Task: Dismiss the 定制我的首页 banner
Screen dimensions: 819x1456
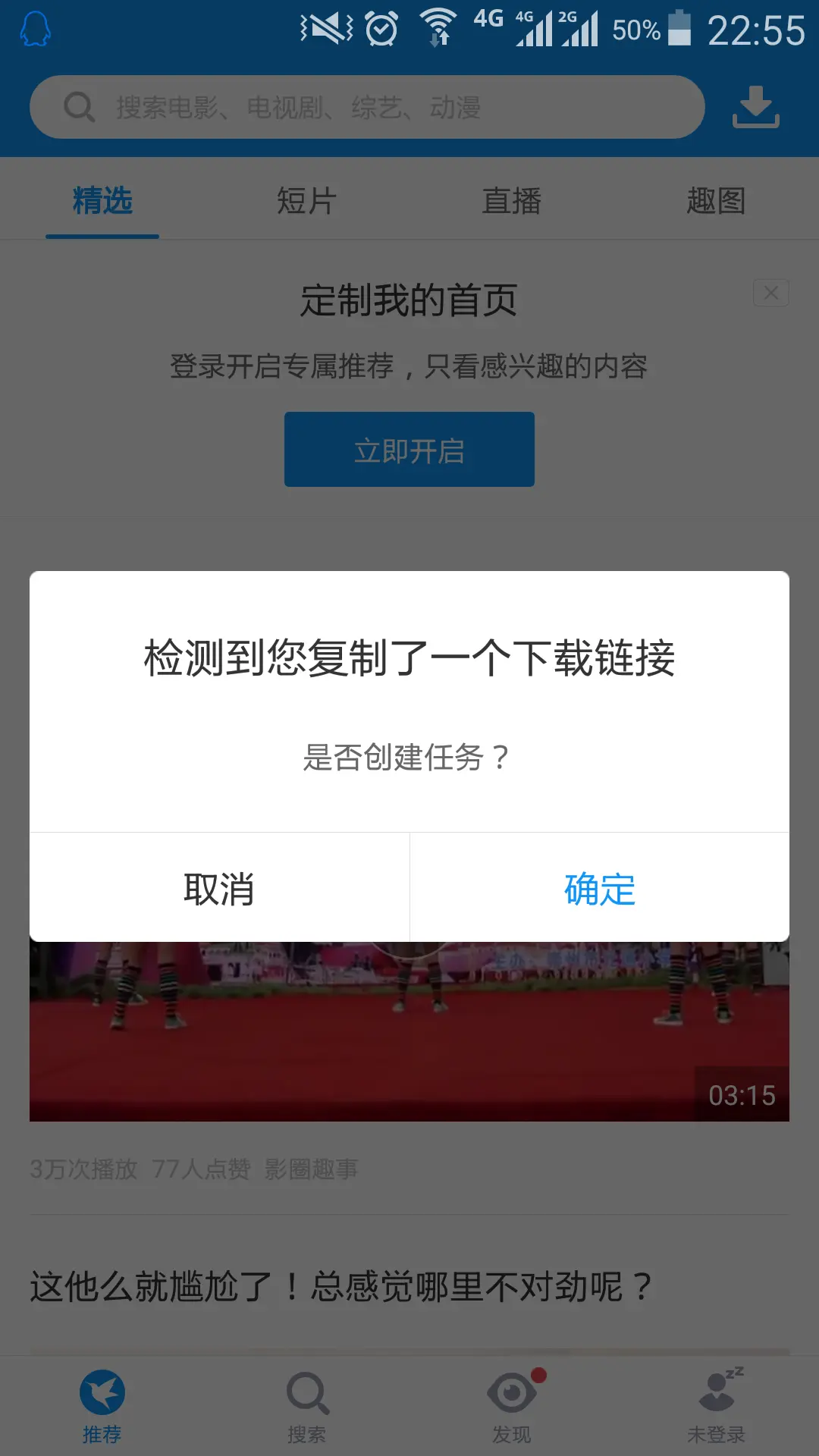Action: [770, 293]
